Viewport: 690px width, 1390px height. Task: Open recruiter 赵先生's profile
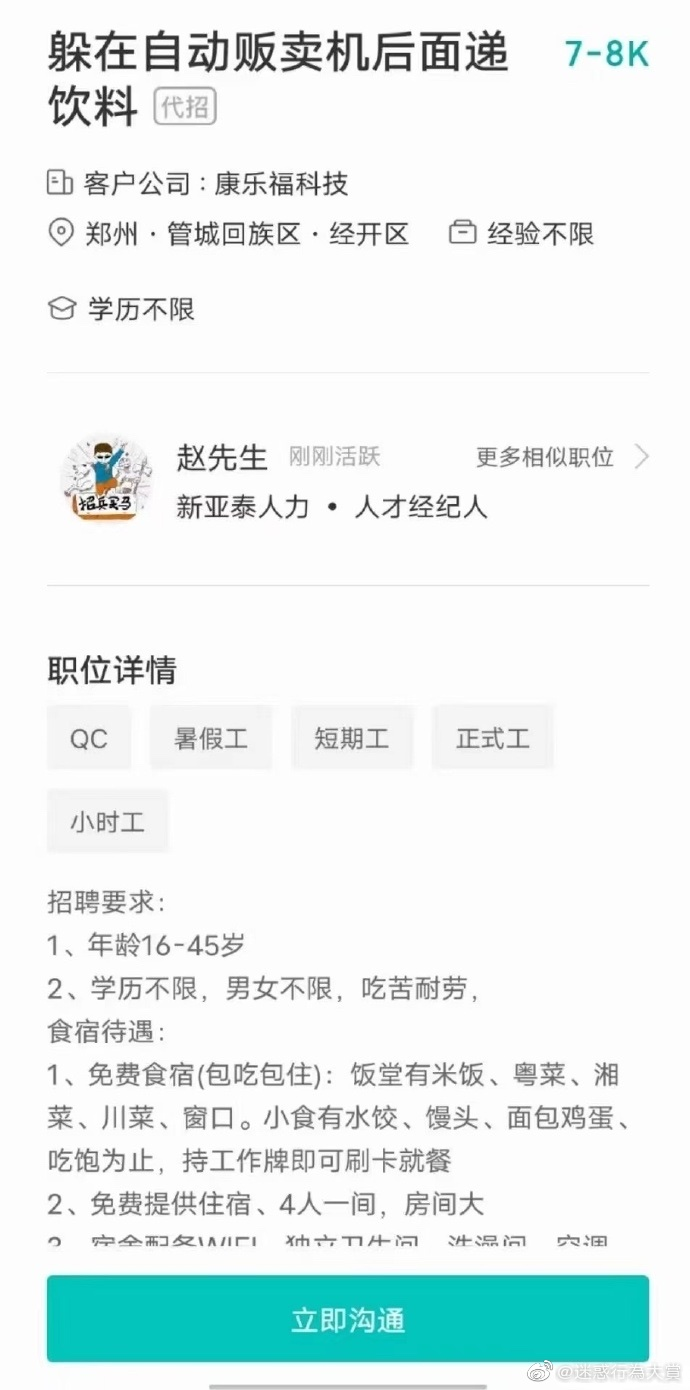tap(222, 458)
